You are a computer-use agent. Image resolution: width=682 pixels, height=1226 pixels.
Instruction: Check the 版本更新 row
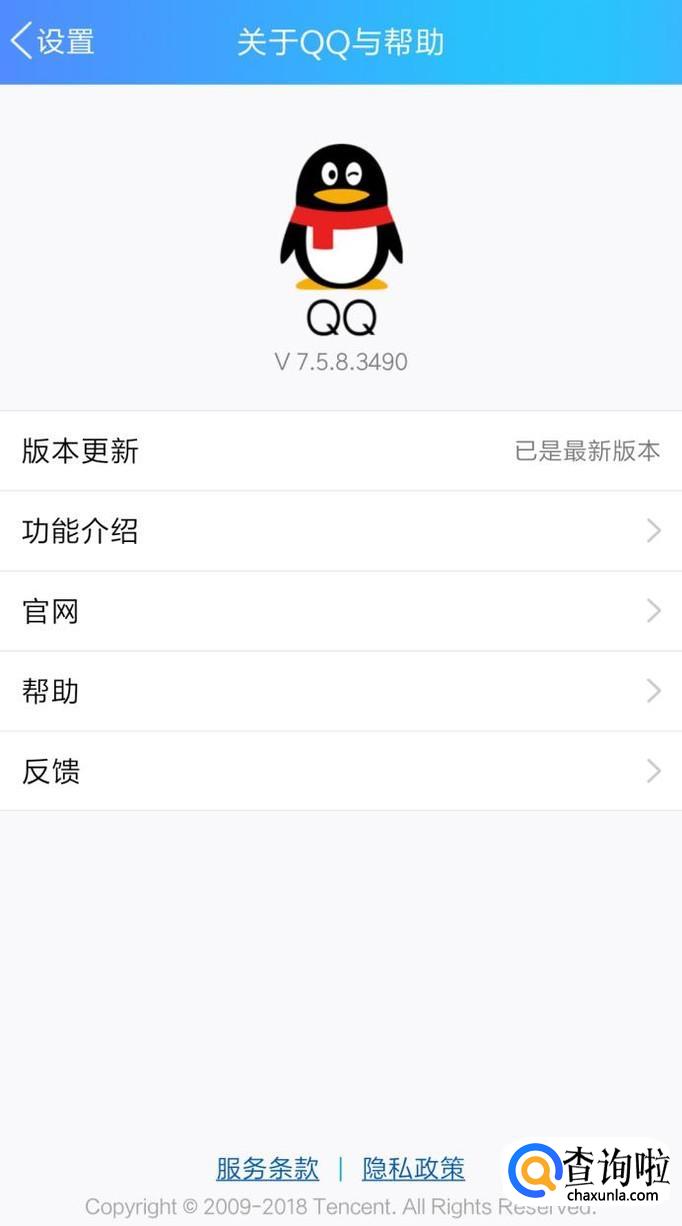[341, 451]
